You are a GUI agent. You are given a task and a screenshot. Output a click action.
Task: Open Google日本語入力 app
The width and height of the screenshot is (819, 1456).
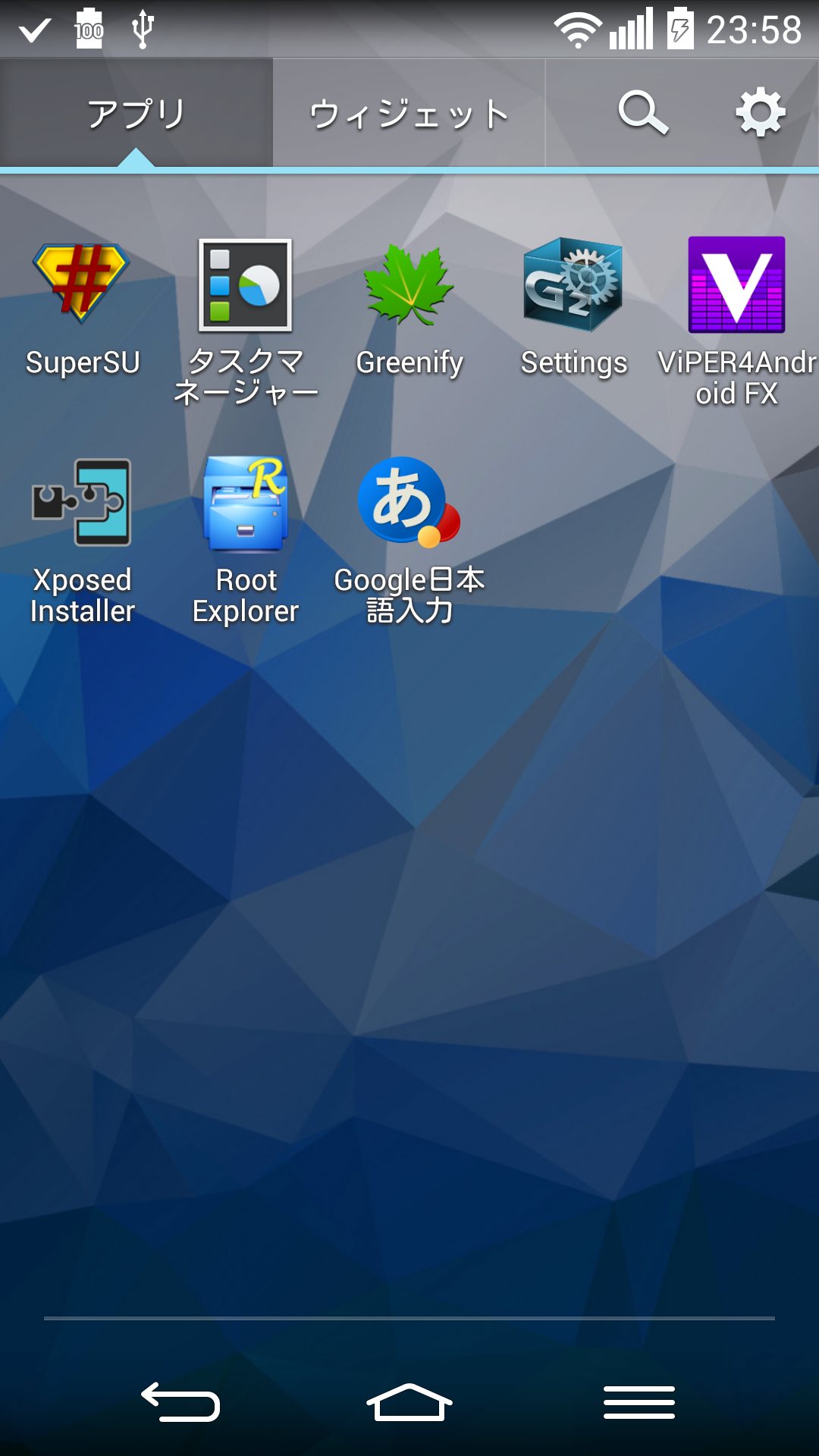click(x=409, y=541)
